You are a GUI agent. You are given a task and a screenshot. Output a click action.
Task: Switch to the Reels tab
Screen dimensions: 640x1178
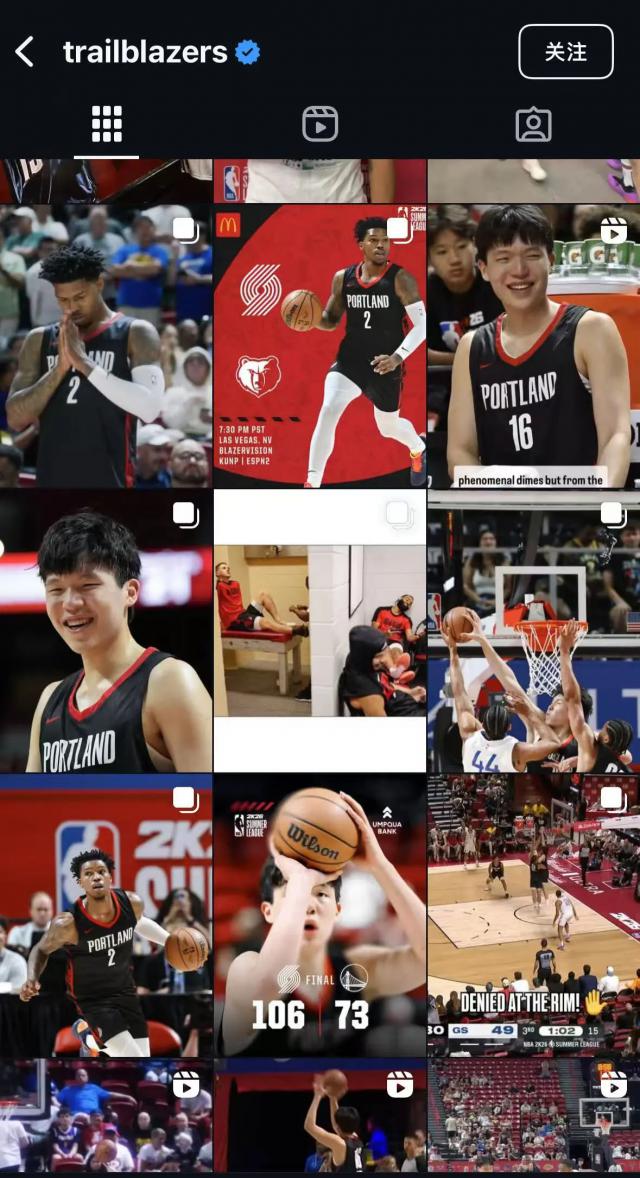(x=320, y=124)
